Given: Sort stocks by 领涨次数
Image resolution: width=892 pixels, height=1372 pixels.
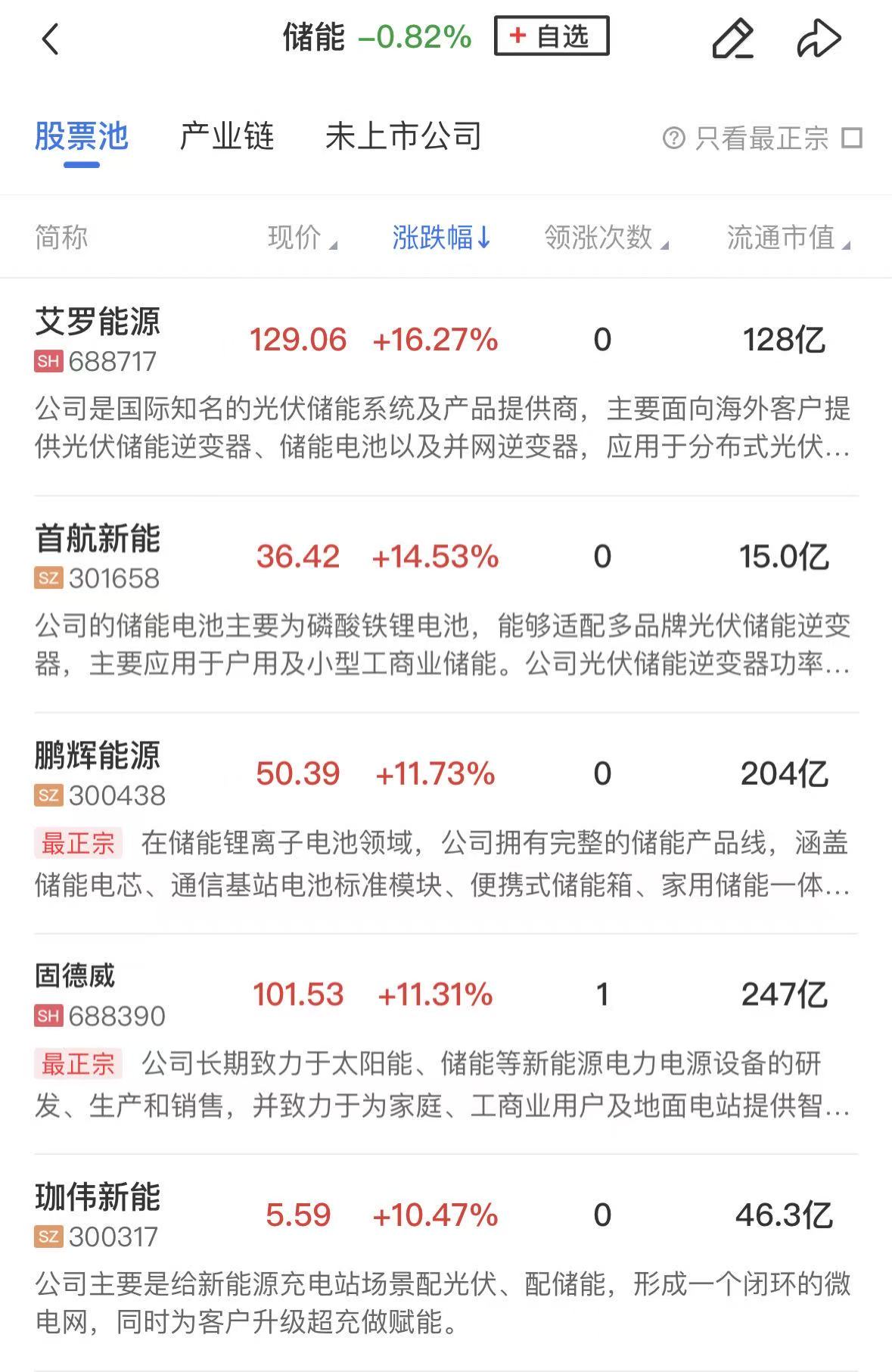Looking at the screenshot, I should click(605, 238).
